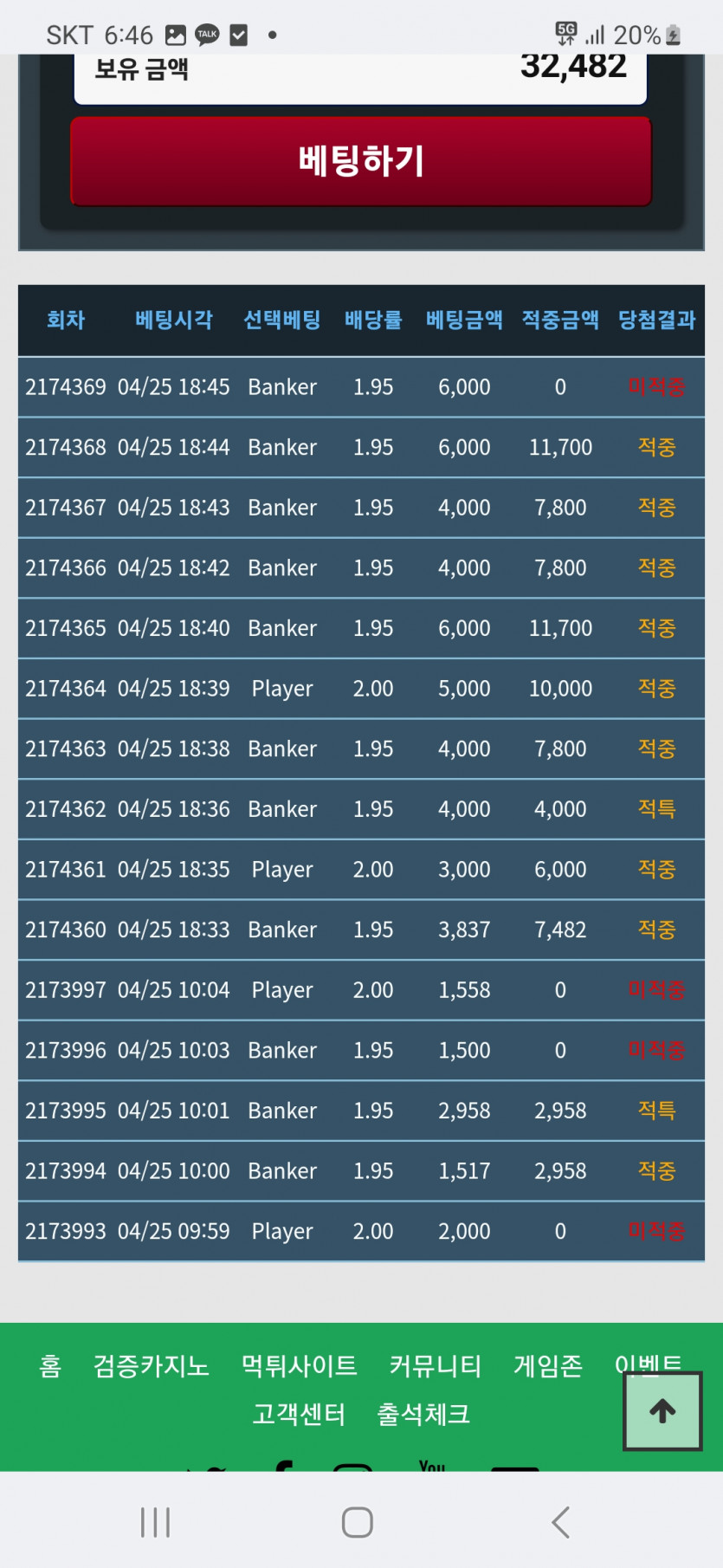Screen dimensions: 723x1568
Task: Open the 게임존 link
Action: (548, 1366)
